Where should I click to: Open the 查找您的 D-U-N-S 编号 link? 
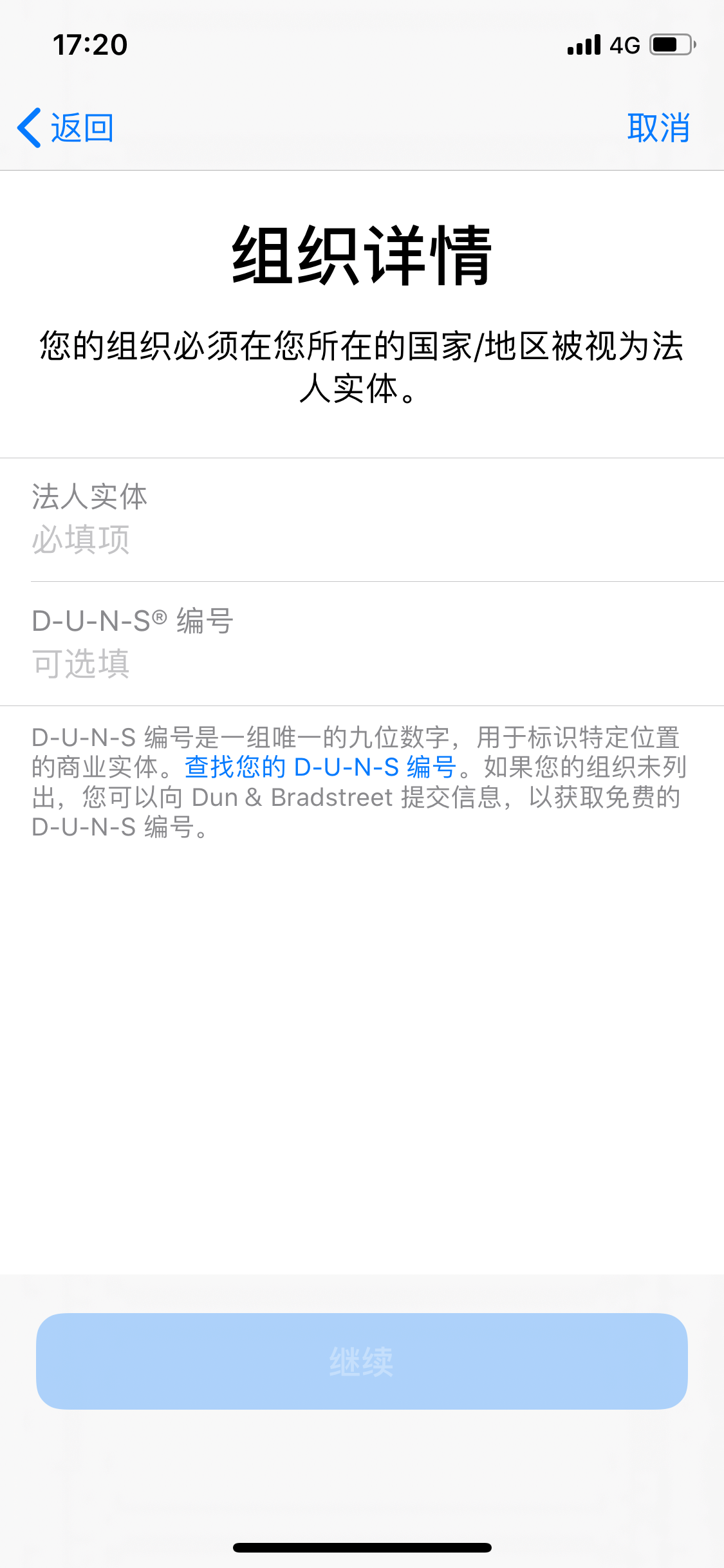coord(322,768)
